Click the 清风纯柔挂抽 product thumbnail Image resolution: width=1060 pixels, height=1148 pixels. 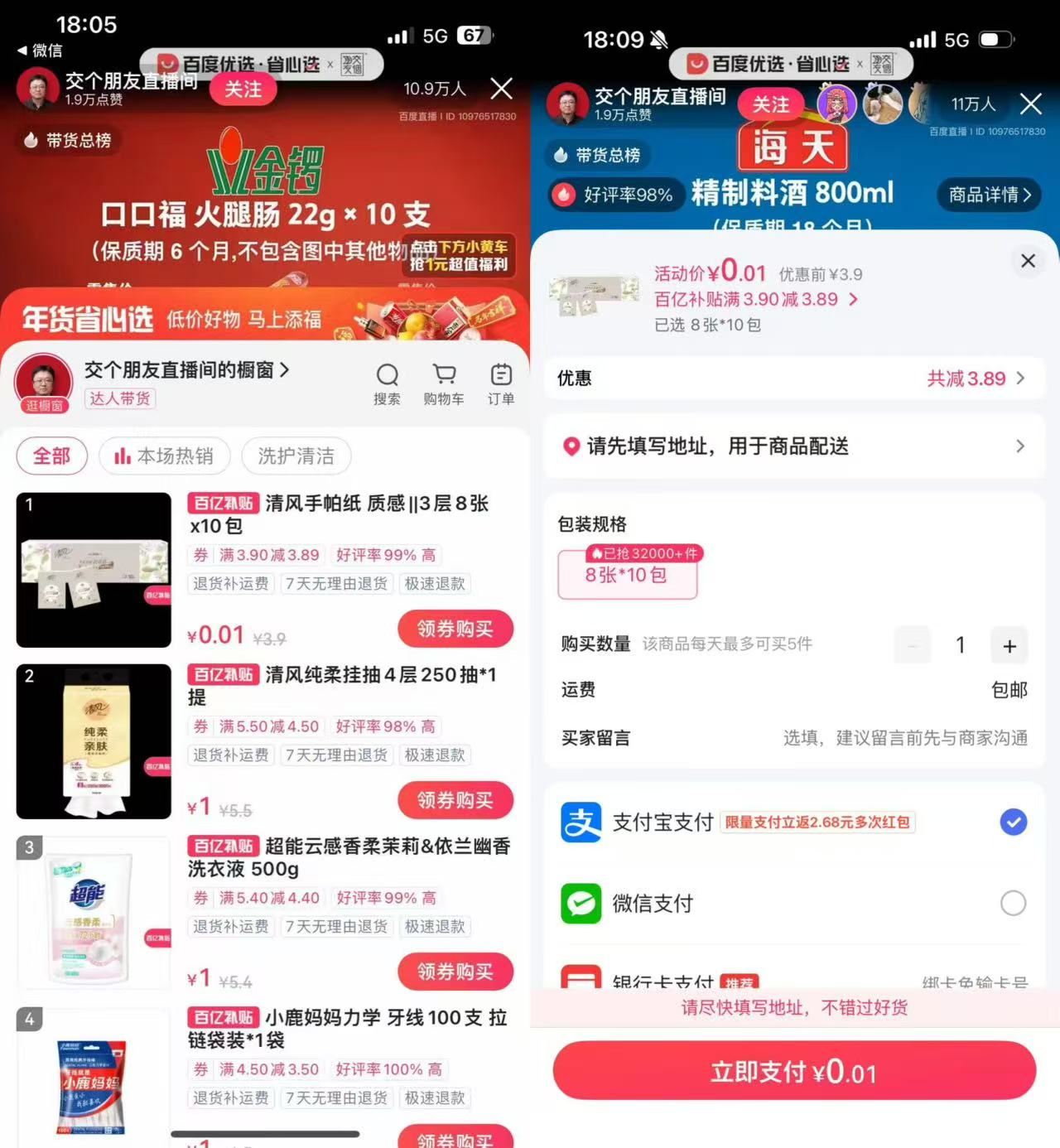(x=94, y=741)
